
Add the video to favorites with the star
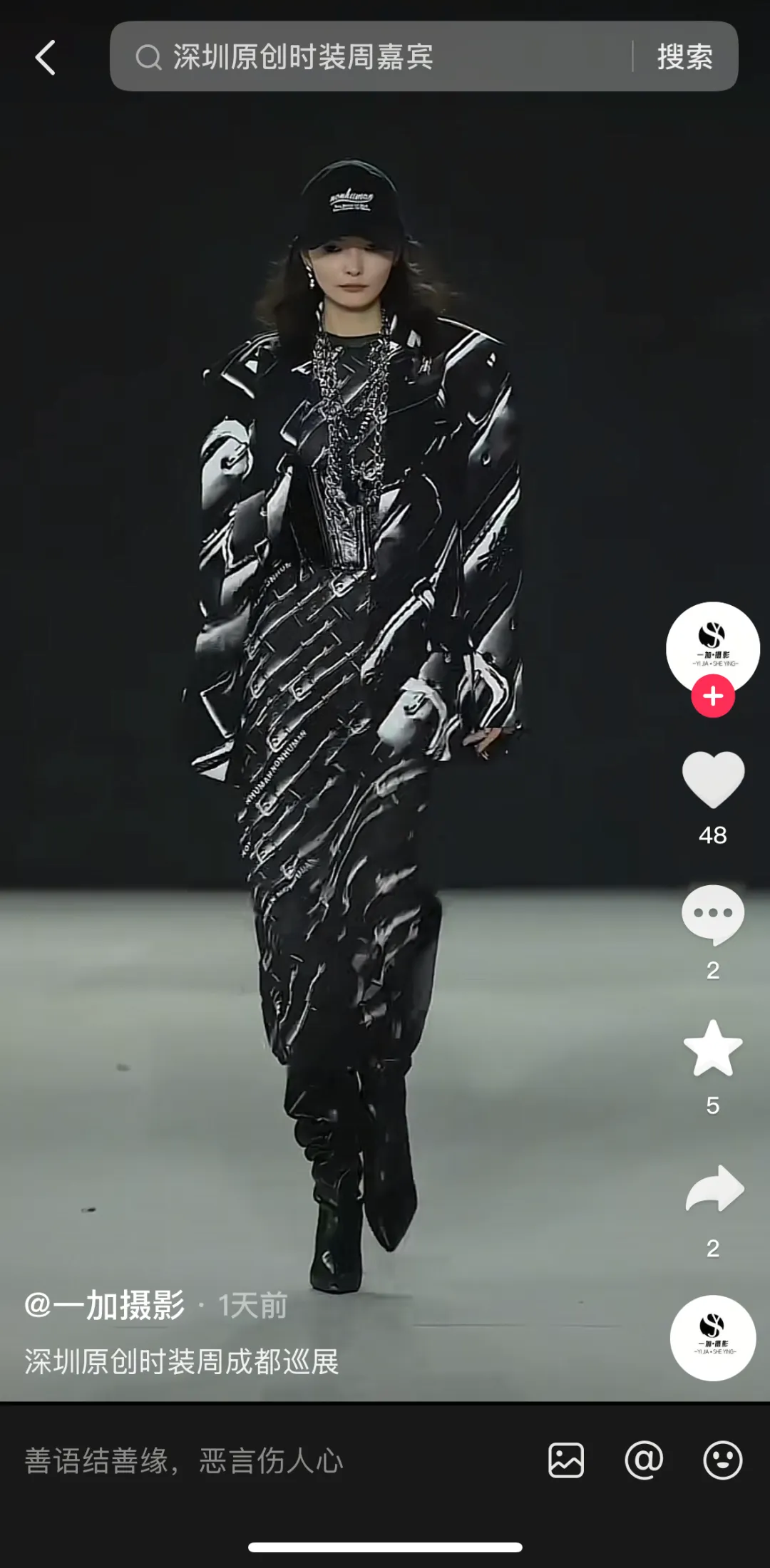713,1048
